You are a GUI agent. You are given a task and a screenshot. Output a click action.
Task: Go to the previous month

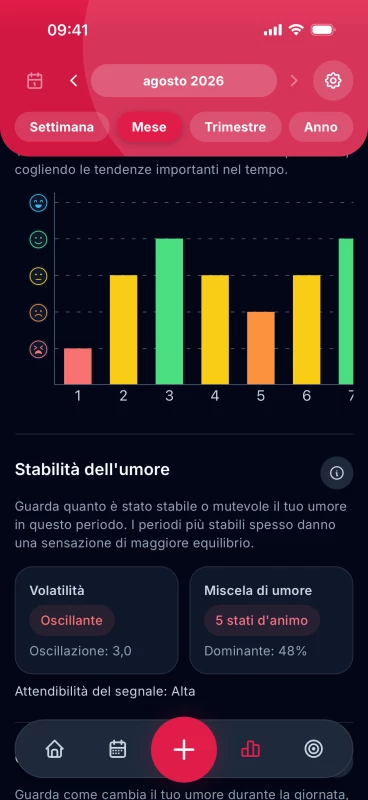[x=73, y=81]
